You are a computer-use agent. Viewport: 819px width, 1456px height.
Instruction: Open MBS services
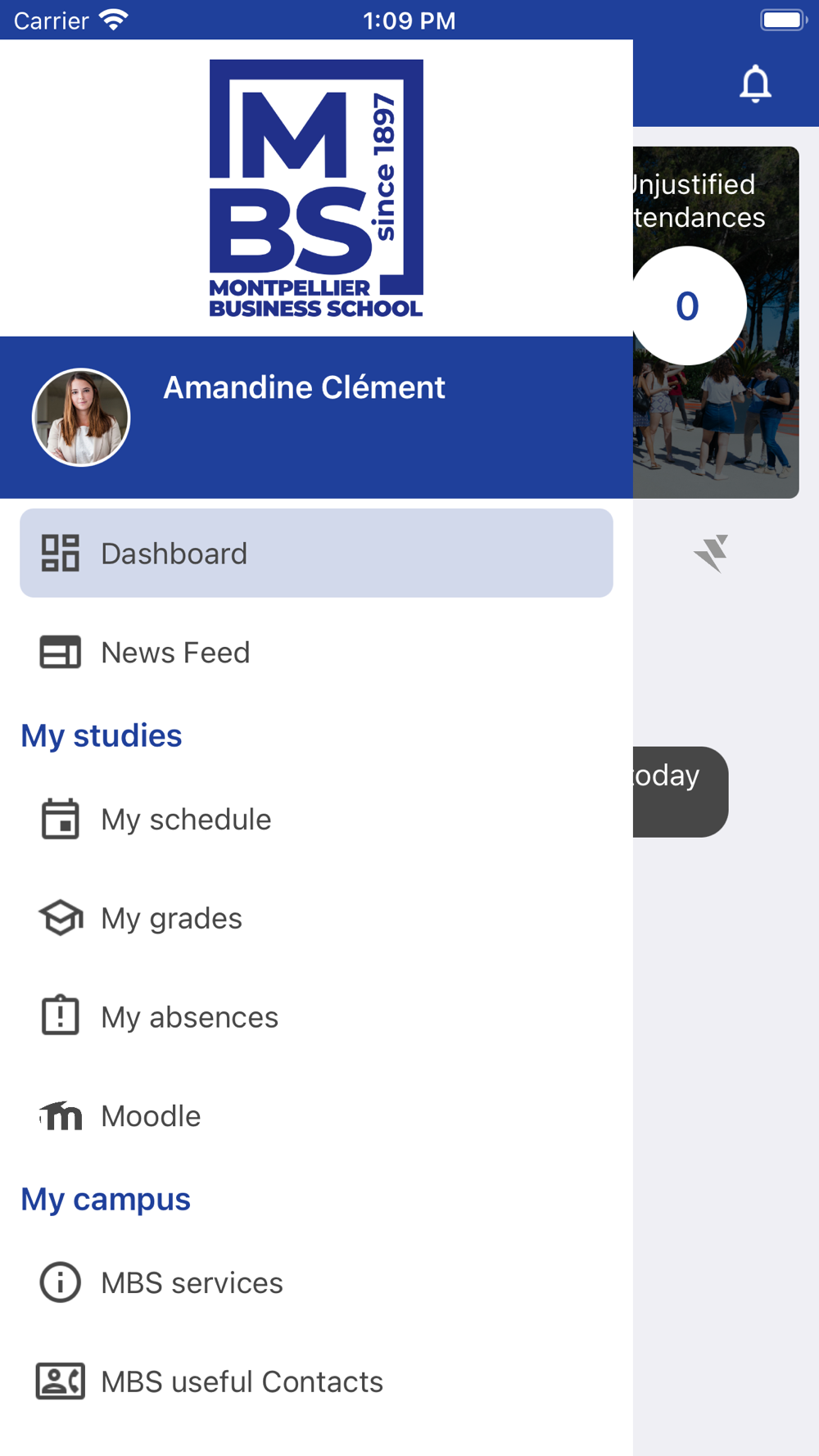click(316, 1282)
